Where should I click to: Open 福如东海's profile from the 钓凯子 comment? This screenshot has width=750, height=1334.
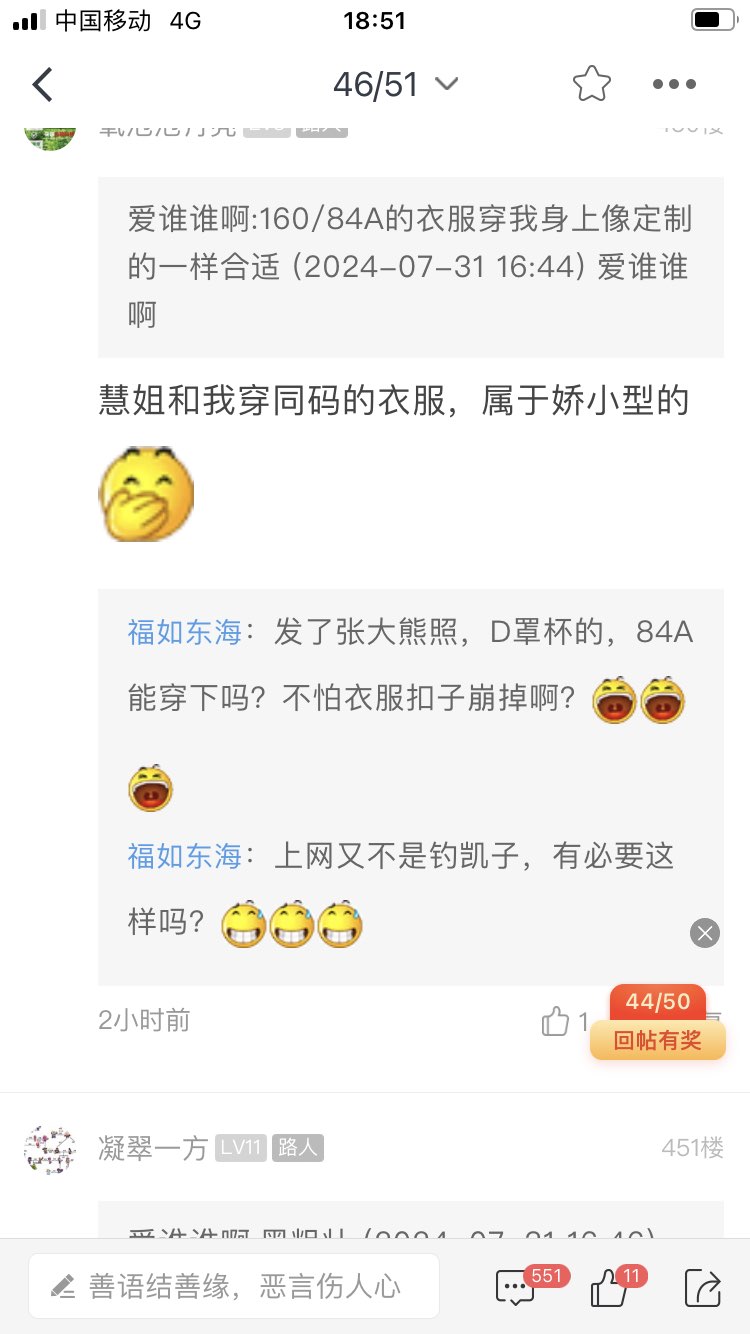click(185, 856)
